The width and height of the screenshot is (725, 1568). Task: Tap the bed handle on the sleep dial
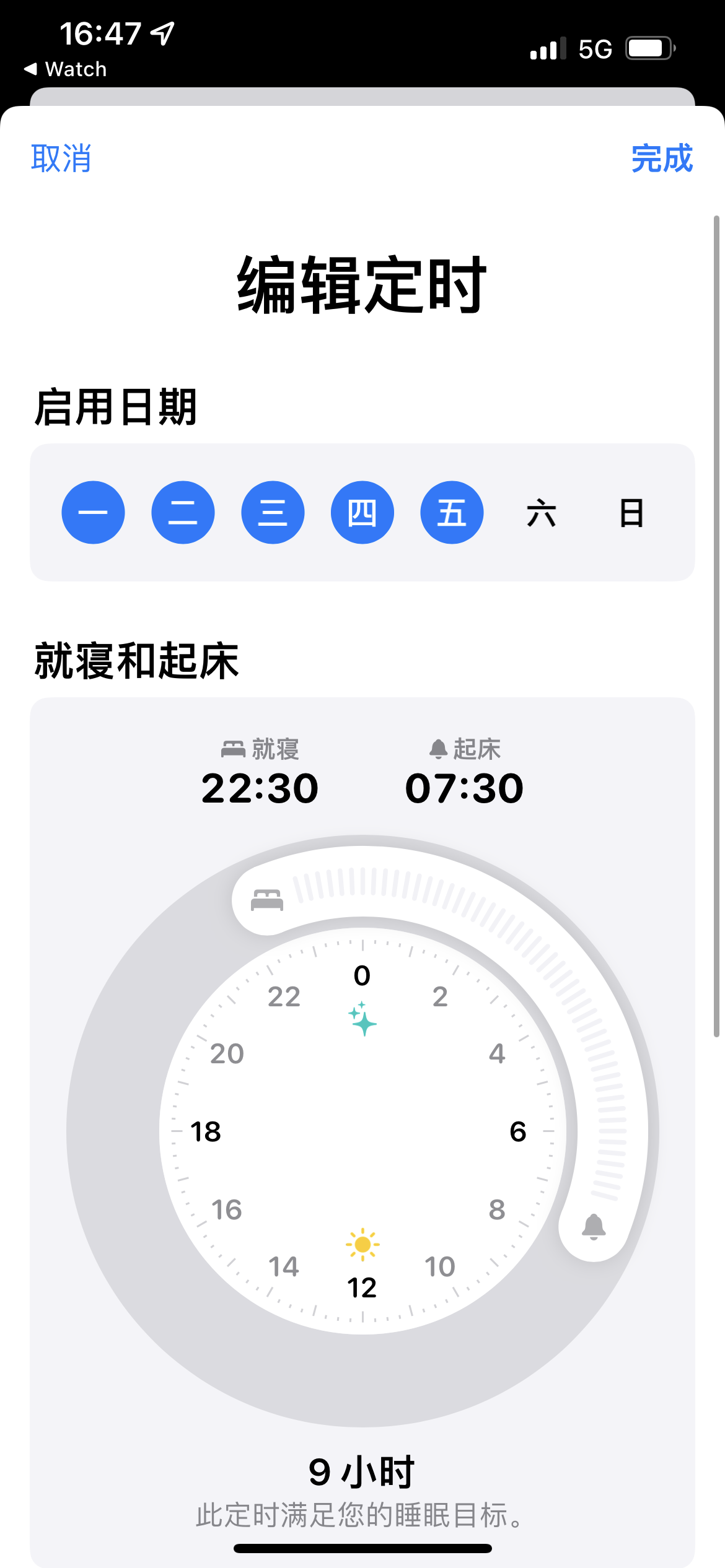(267, 900)
